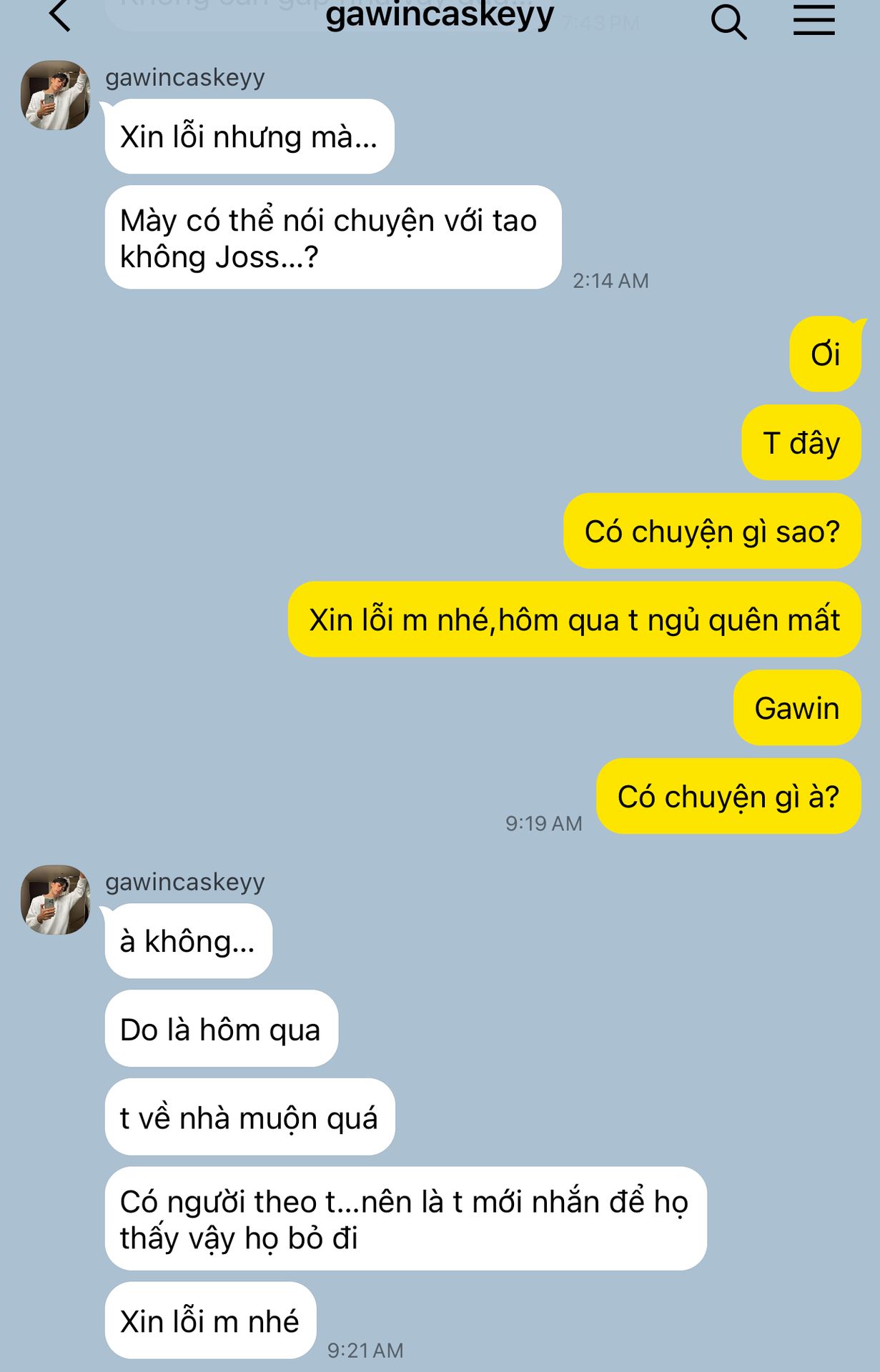Tap gawincaskeyy's avatar beside 'à không...'
The image size is (880, 1372).
tap(56, 900)
